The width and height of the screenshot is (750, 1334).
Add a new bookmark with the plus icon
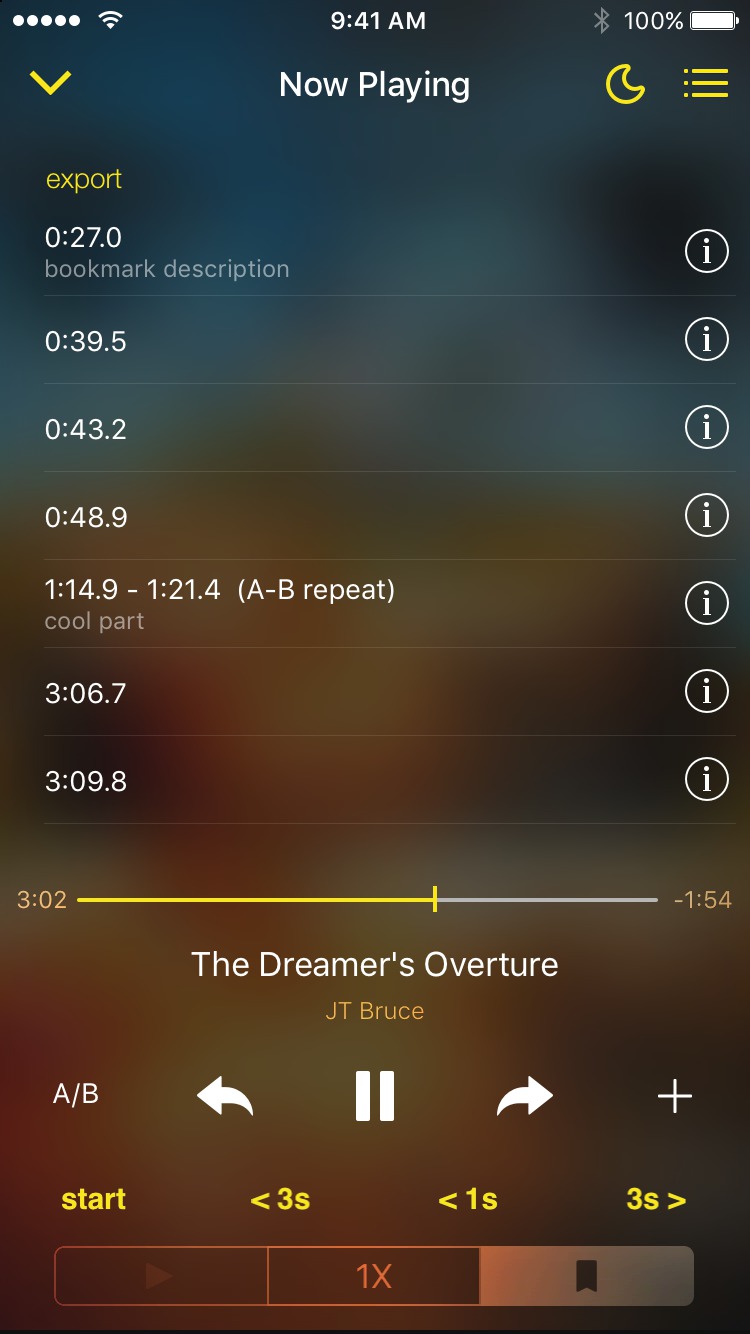point(674,1096)
